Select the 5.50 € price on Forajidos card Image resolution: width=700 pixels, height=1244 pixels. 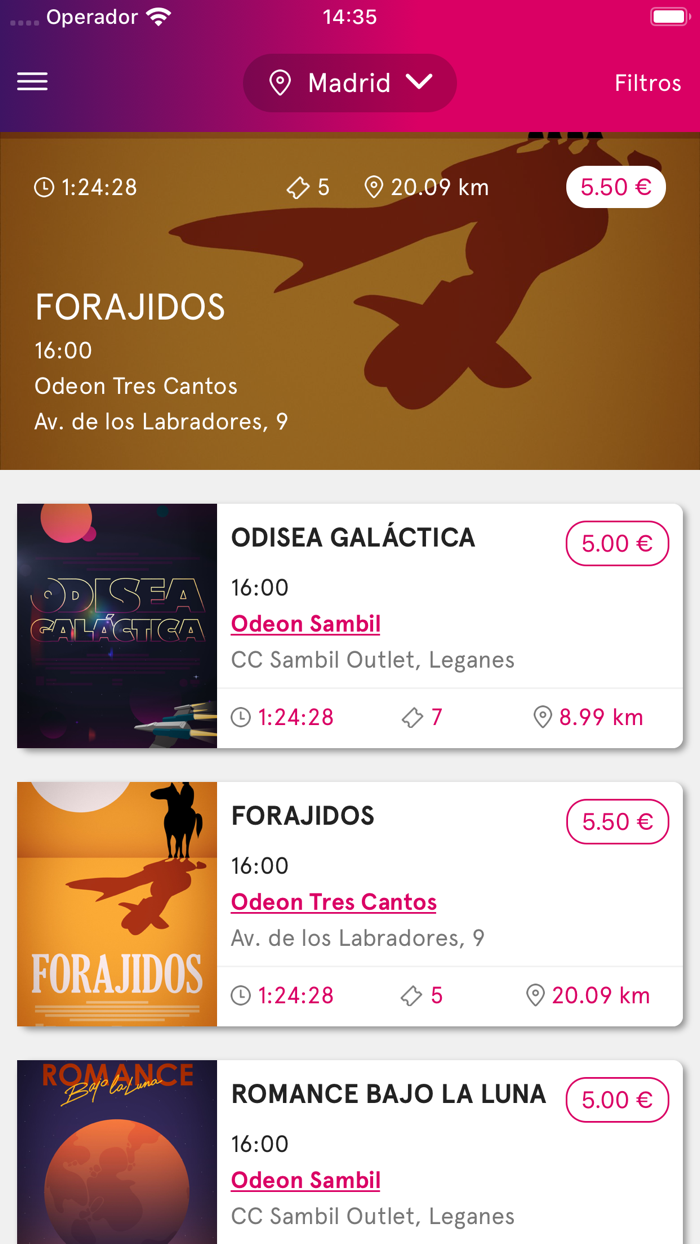(x=617, y=822)
